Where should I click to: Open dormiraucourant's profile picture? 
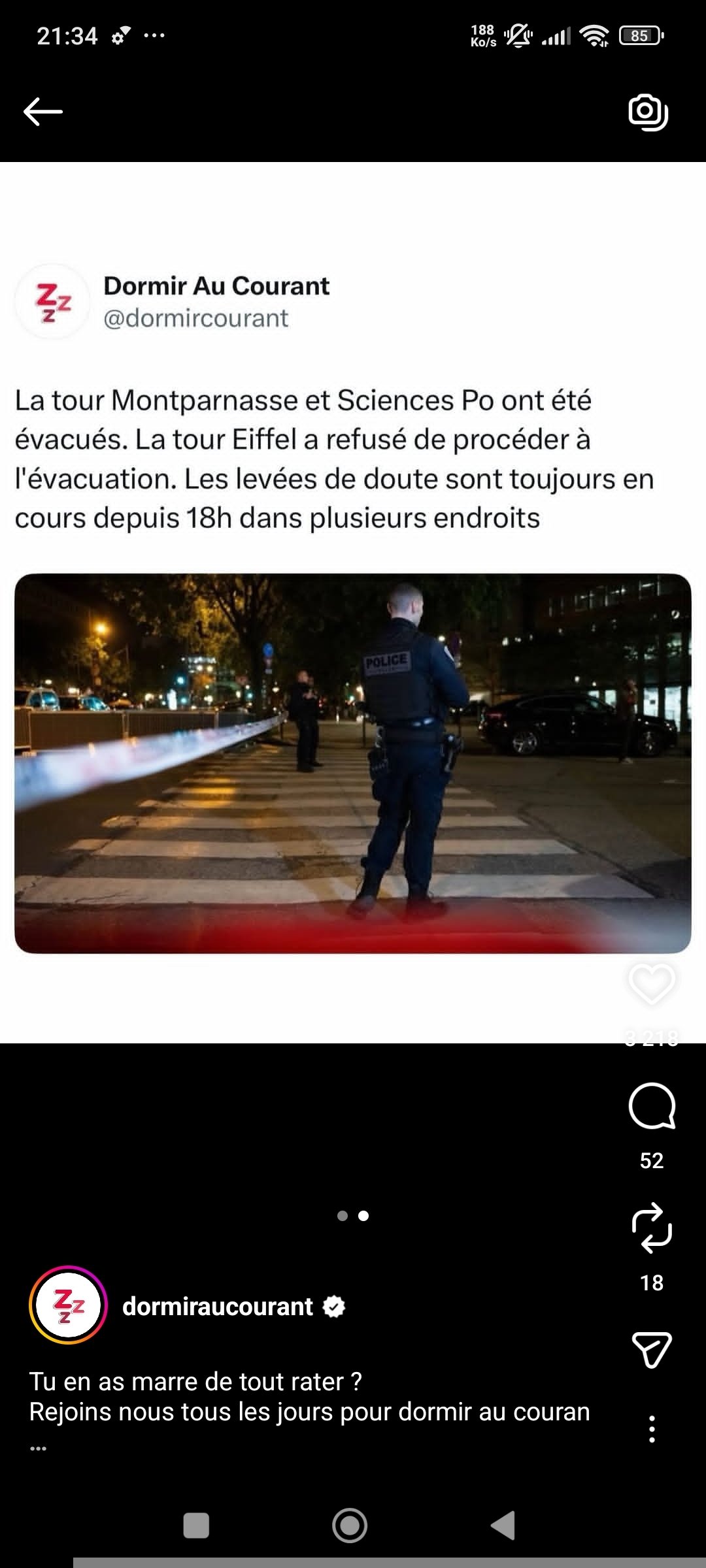pos(68,1305)
